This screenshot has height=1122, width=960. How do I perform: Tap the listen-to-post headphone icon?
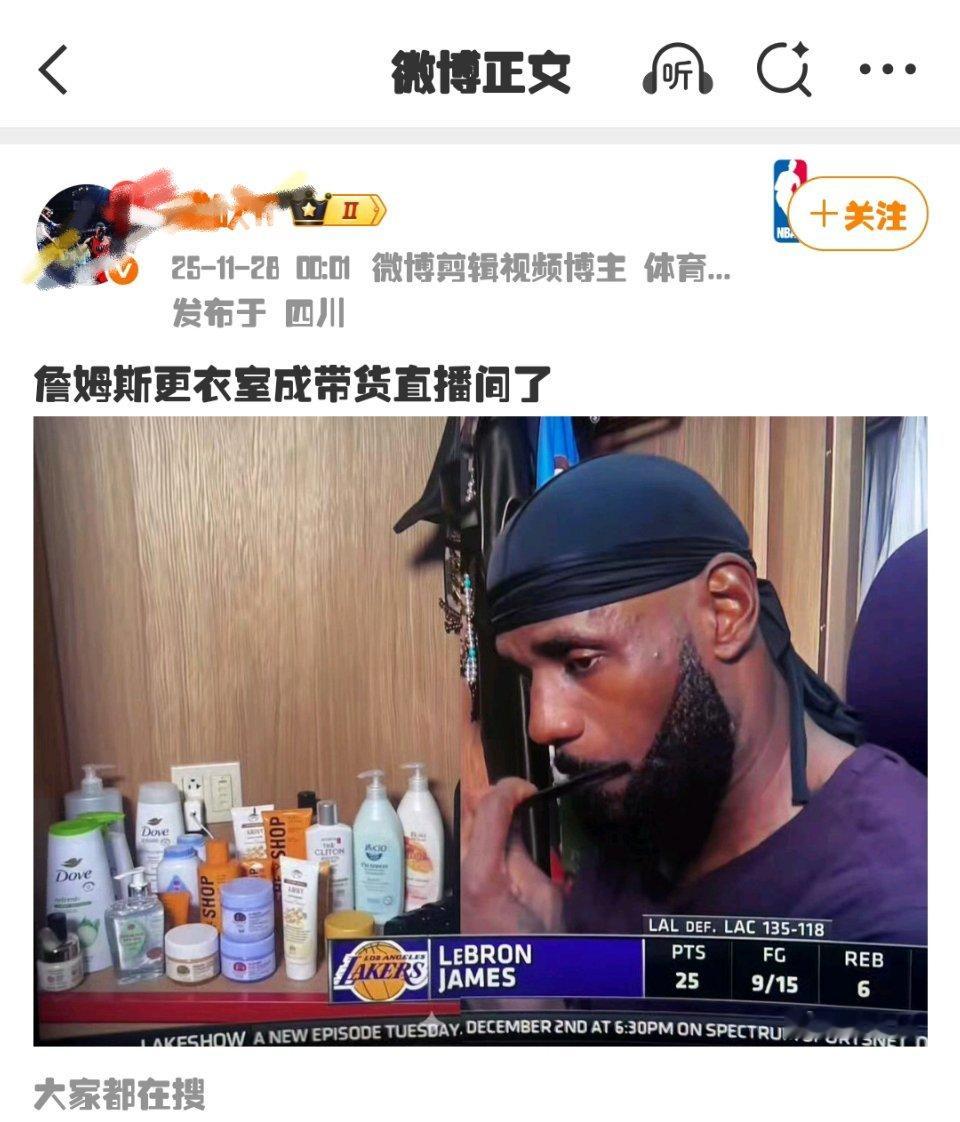[679, 70]
